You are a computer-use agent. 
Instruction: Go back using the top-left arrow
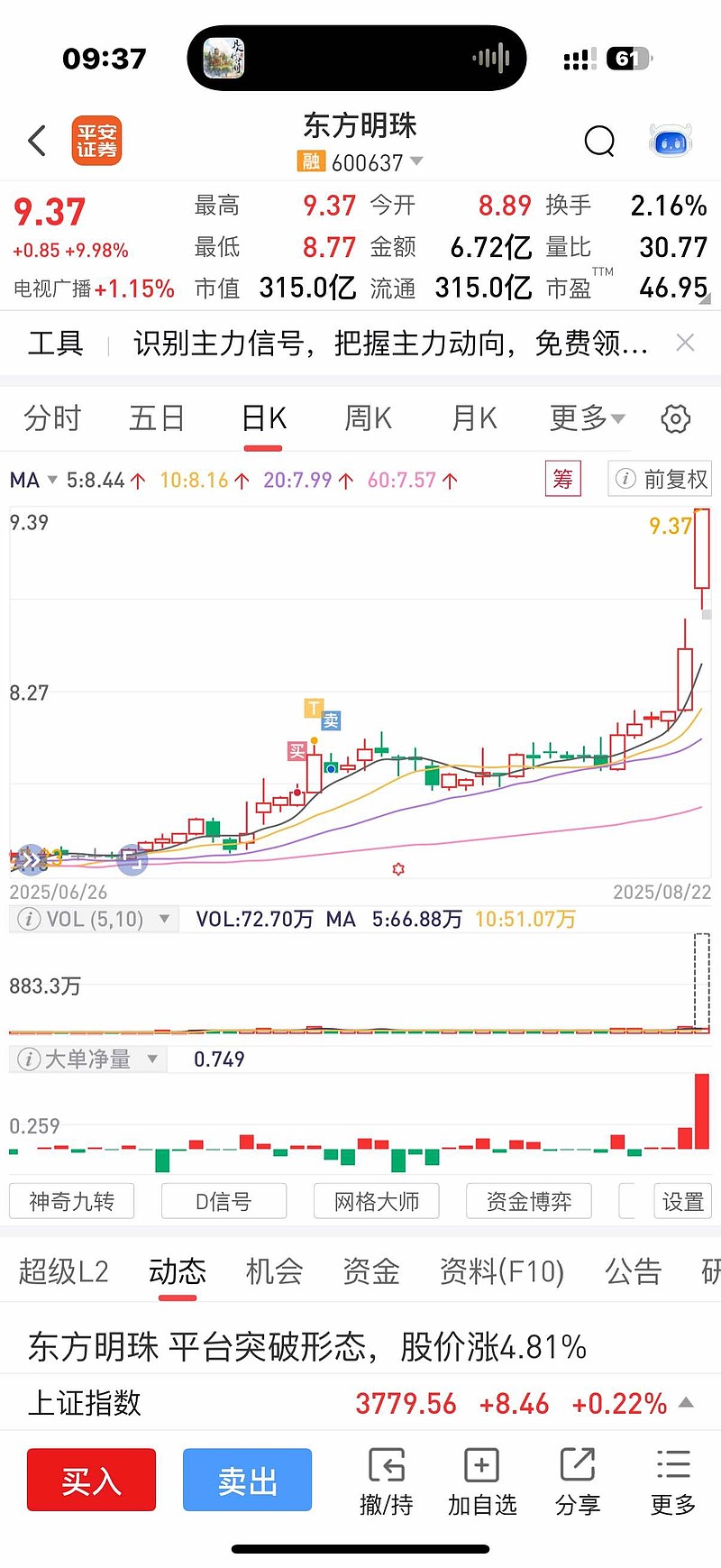coord(37,141)
